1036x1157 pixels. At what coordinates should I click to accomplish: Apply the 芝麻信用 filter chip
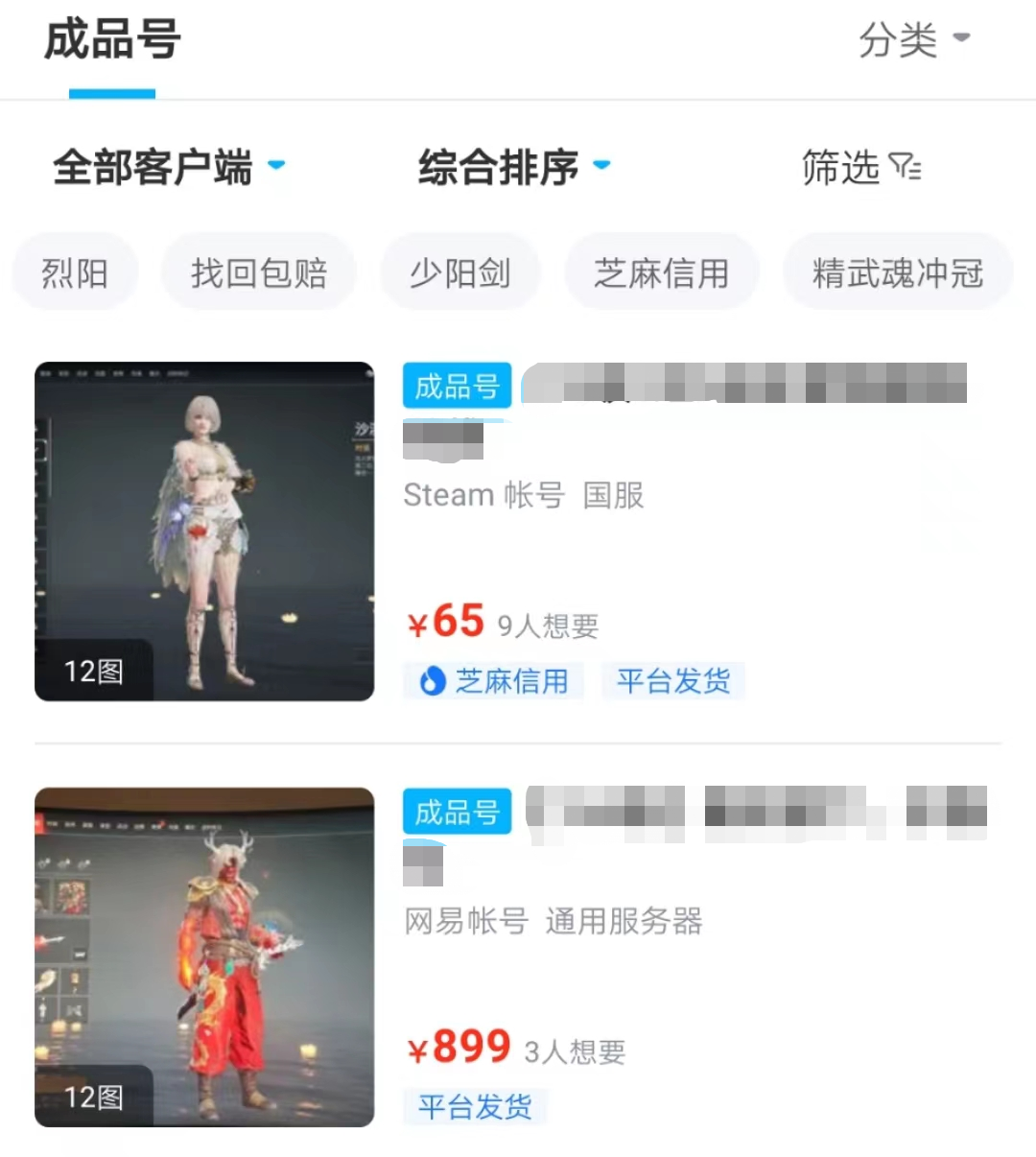pos(661,273)
